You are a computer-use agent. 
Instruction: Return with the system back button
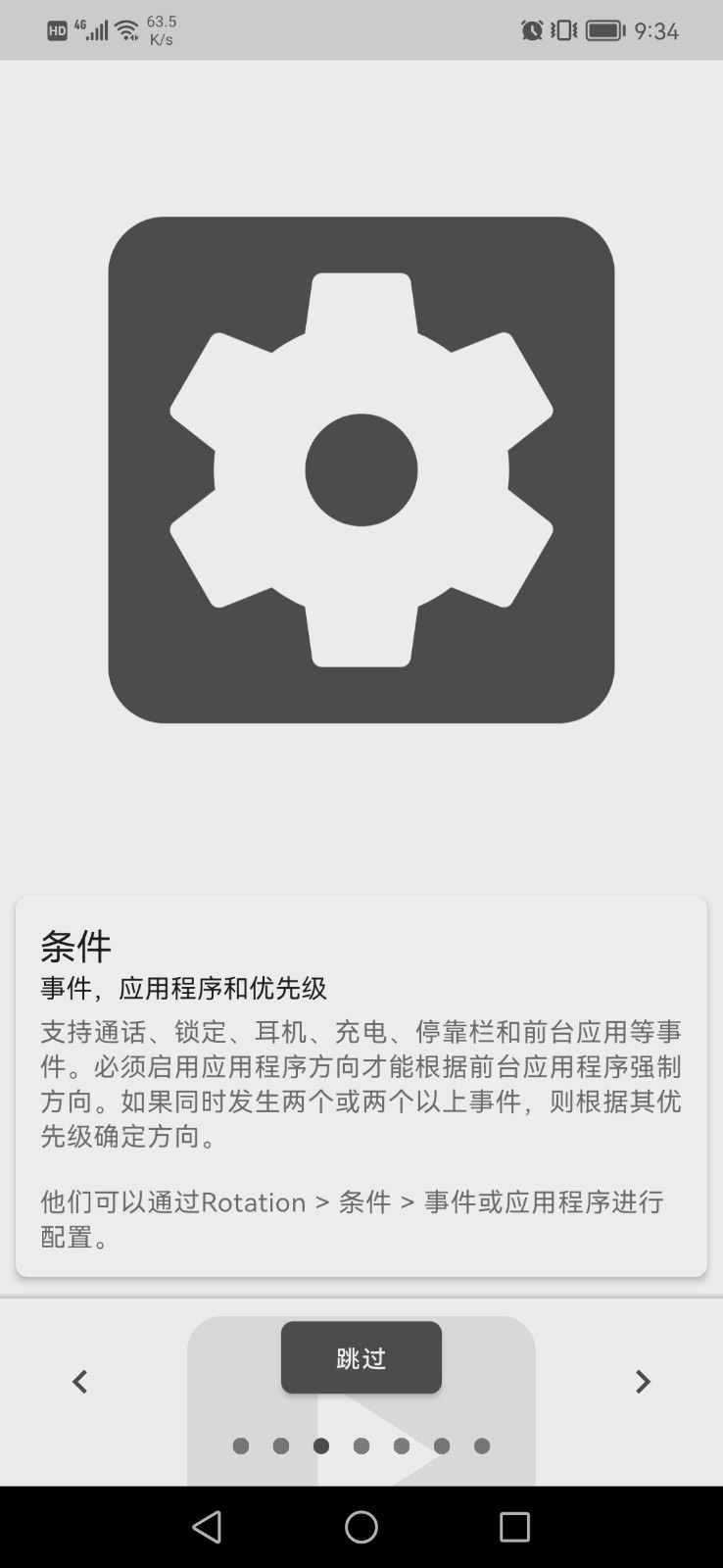pos(207,1527)
